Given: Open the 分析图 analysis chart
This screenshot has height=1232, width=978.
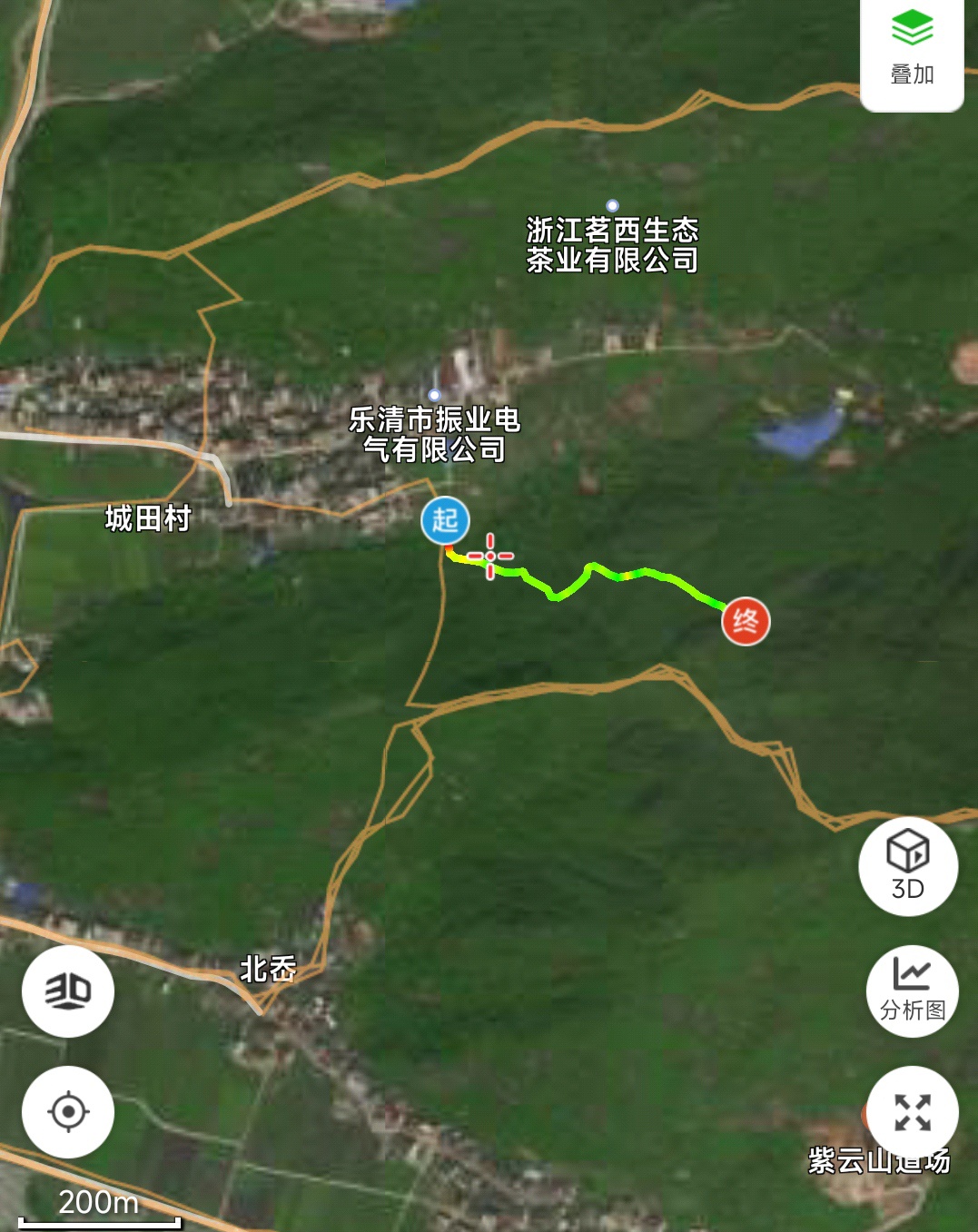Looking at the screenshot, I should point(912,991).
